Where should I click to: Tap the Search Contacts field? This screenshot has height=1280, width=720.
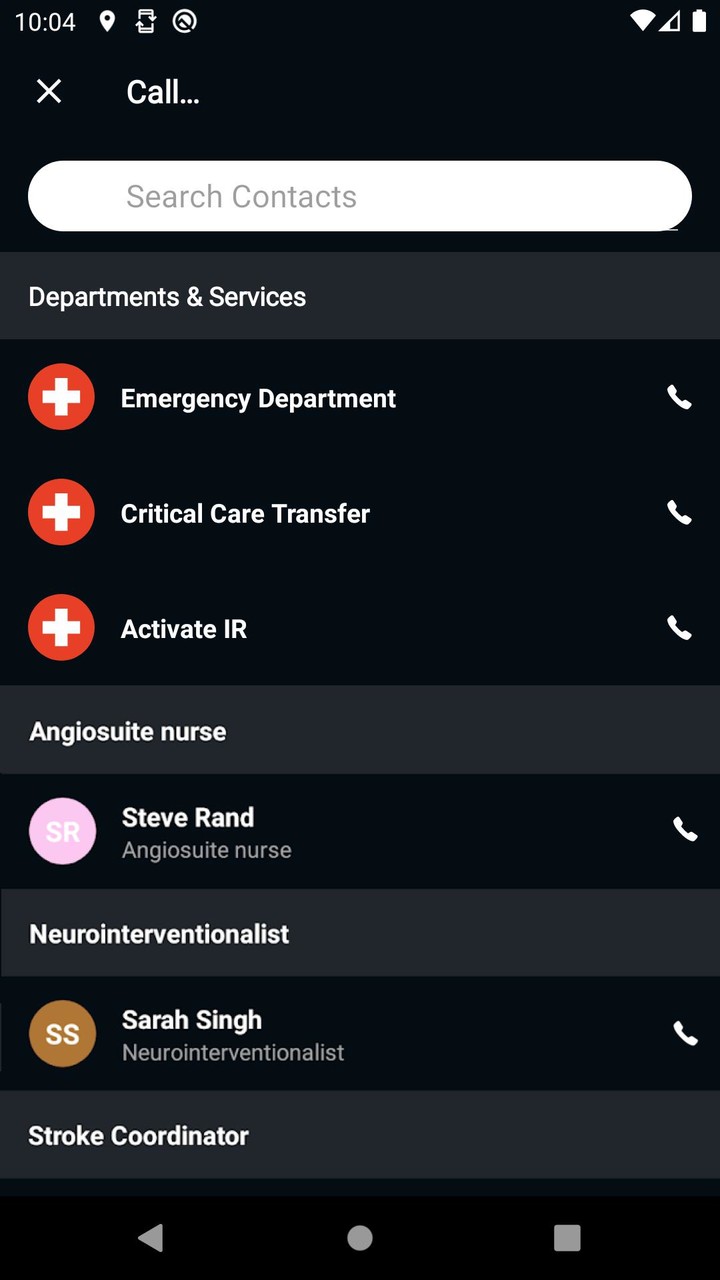(360, 196)
